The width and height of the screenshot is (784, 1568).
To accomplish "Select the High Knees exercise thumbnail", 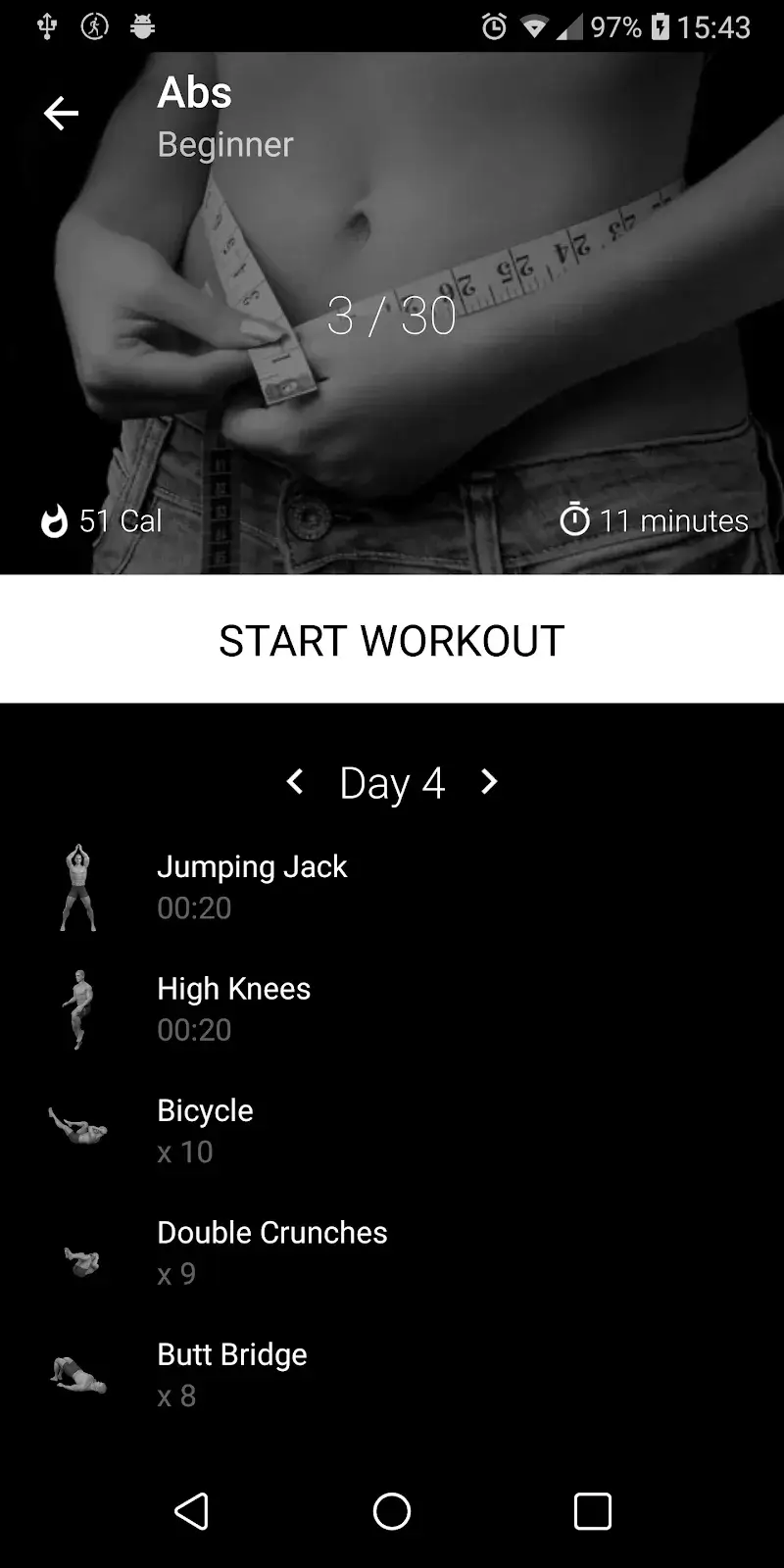I will coord(78,1009).
